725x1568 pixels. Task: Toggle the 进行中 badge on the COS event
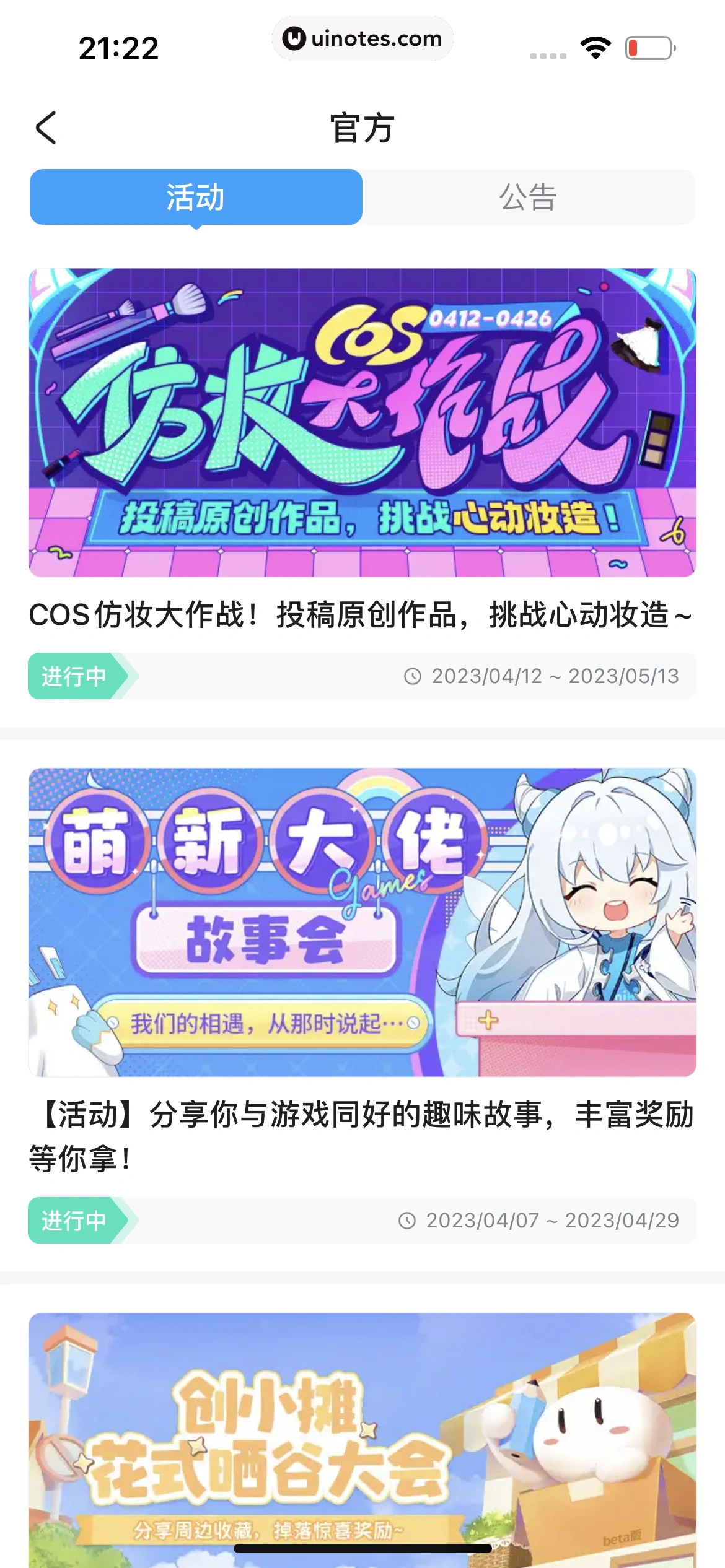pos(74,676)
